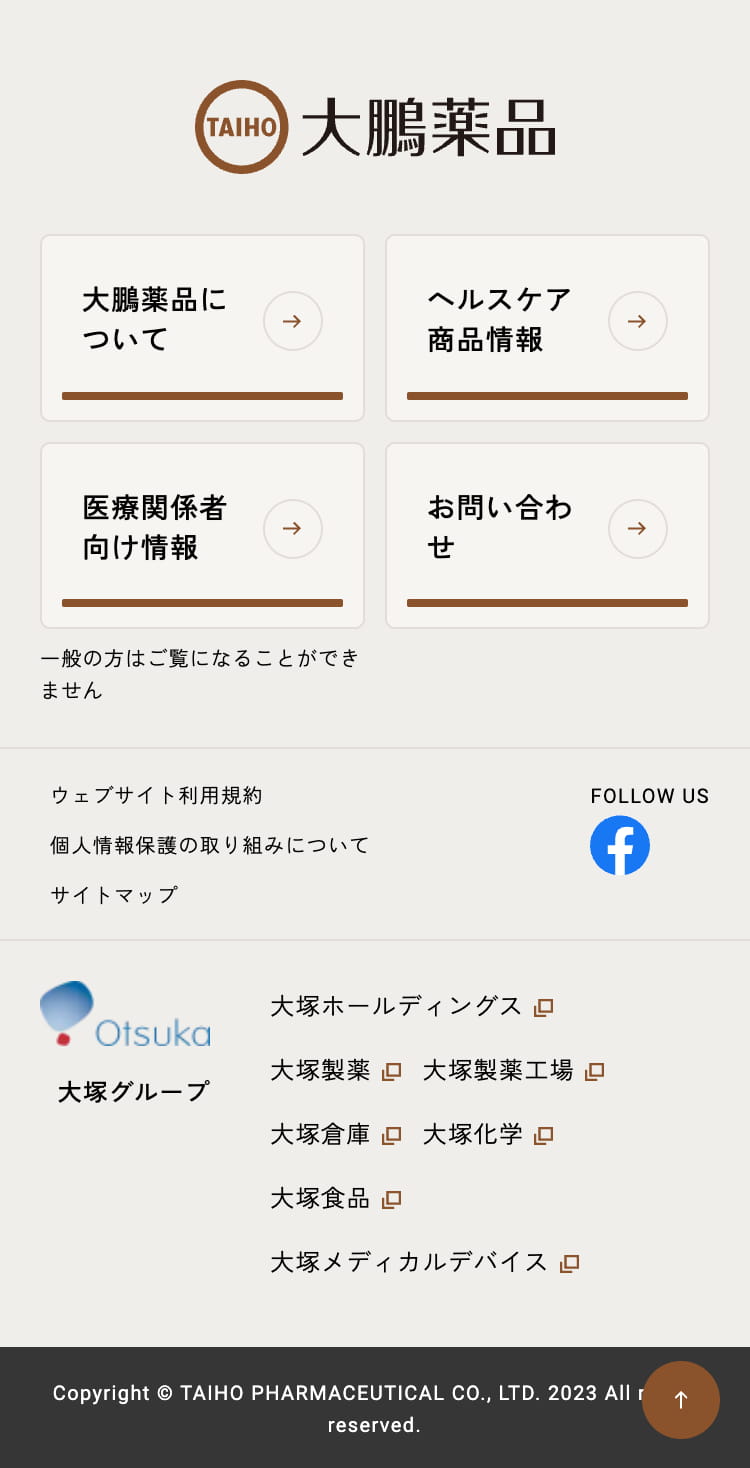Tap the back-to-top arrow button
The image size is (750, 1468).
[x=681, y=1400]
